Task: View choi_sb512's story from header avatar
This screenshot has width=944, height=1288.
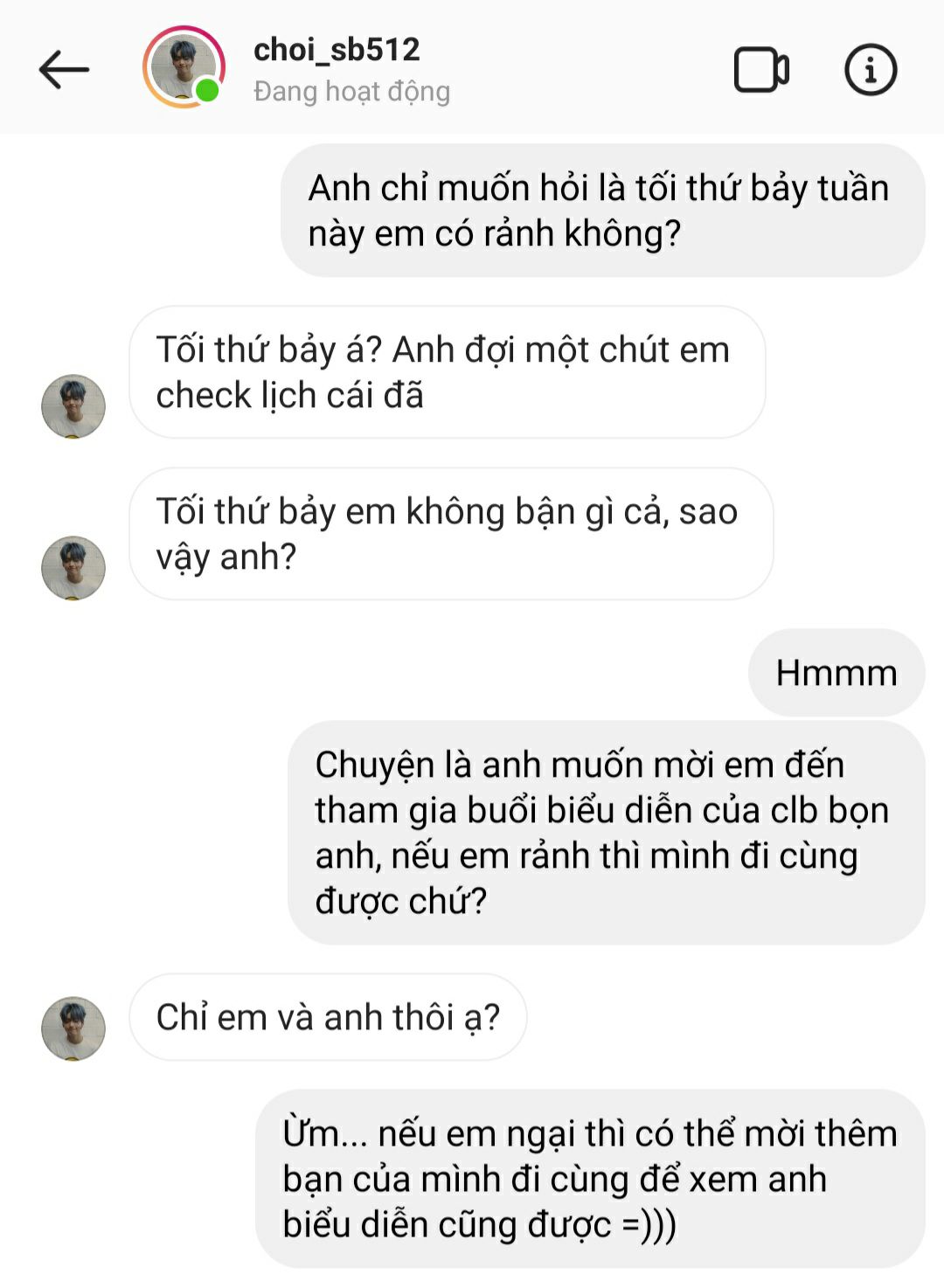Action: pos(184,68)
